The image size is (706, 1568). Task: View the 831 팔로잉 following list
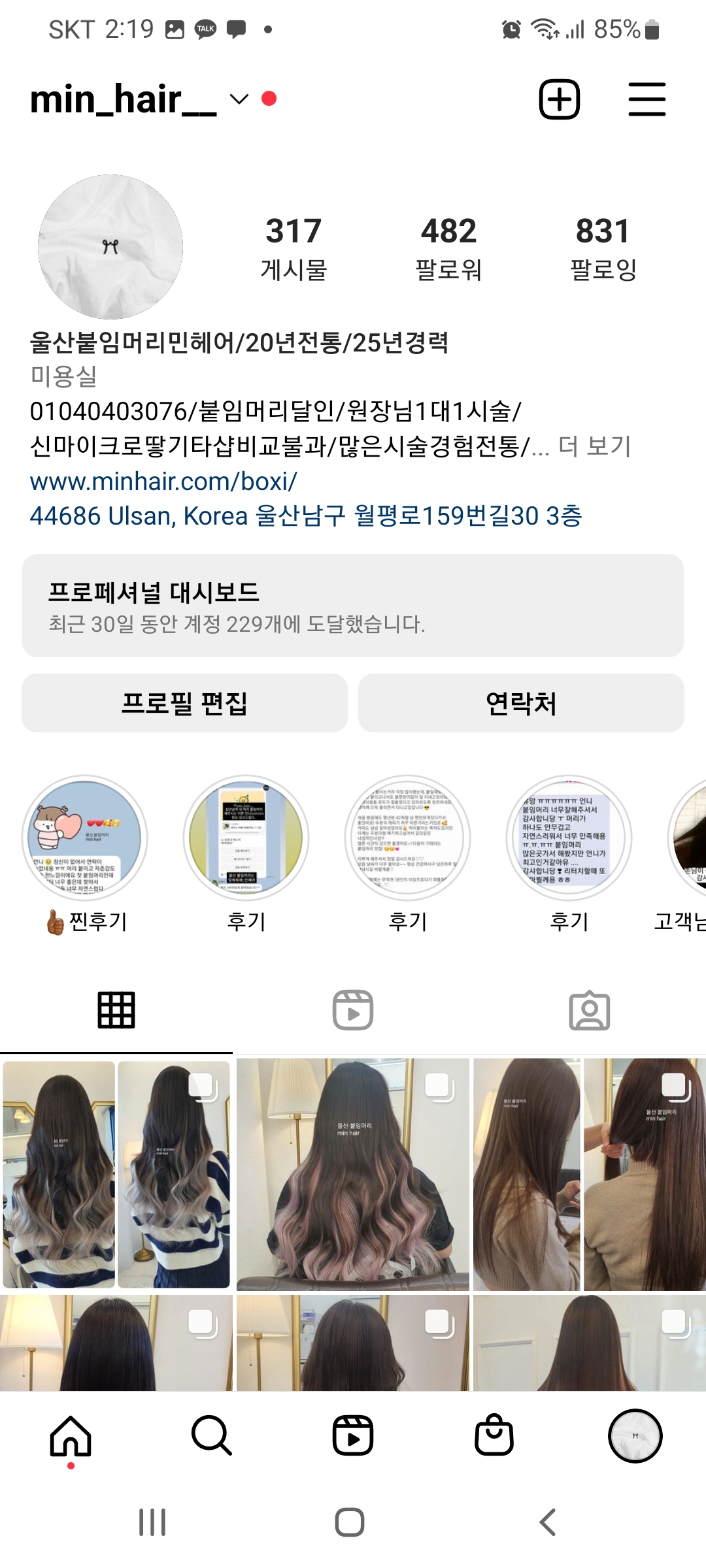[x=603, y=248]
